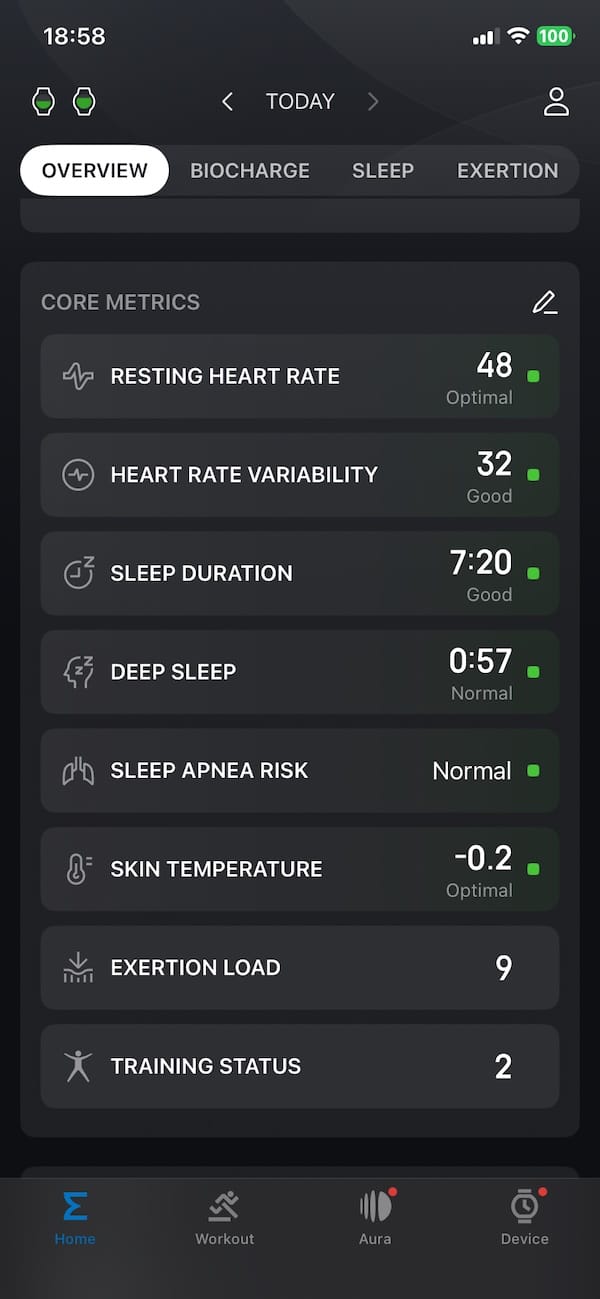The width and height of the screenshot is (600, 1299).
Task: Go to the previous day
Action: (228, 101)
